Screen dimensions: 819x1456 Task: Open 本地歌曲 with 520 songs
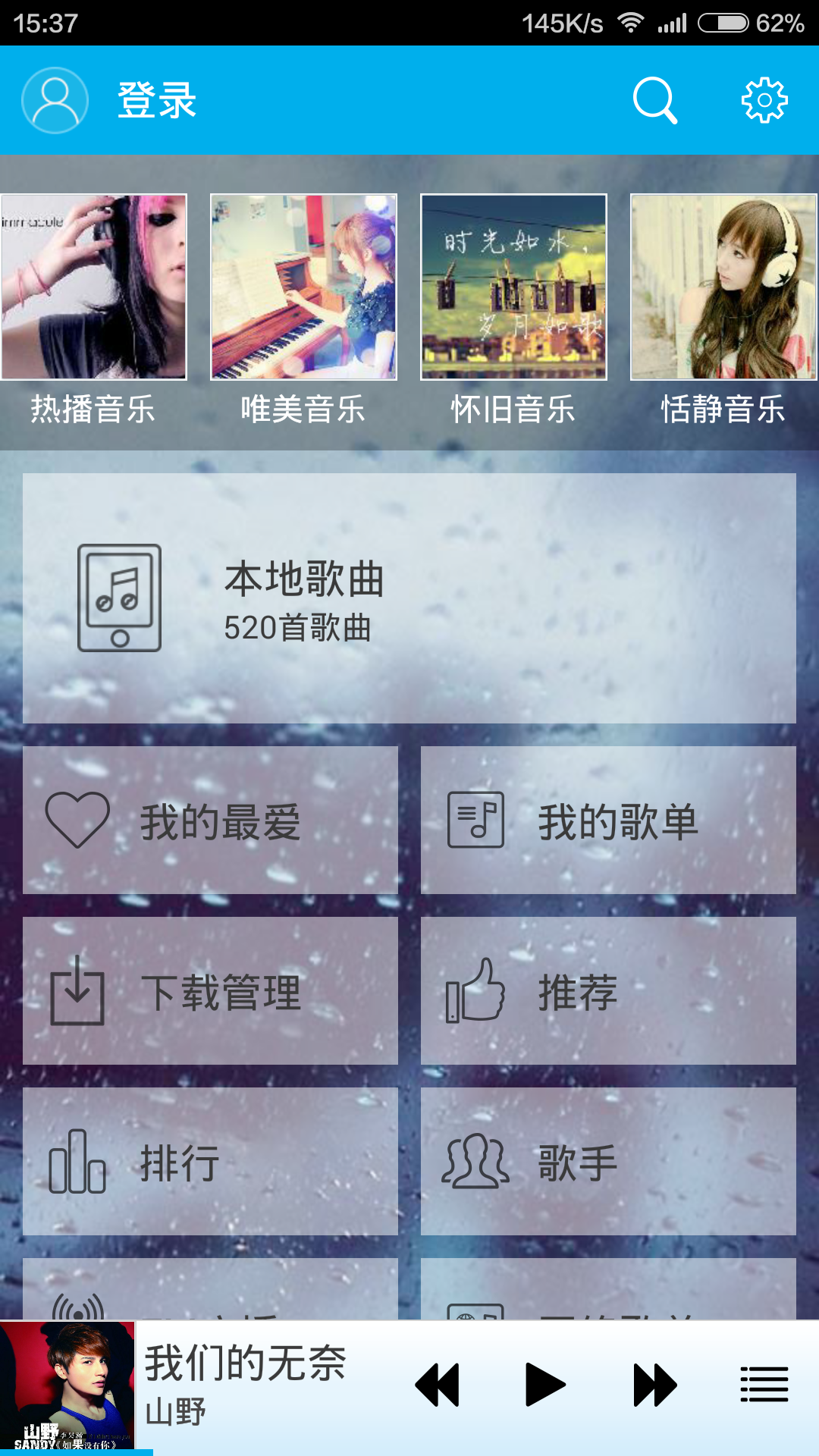click(409, 598)
